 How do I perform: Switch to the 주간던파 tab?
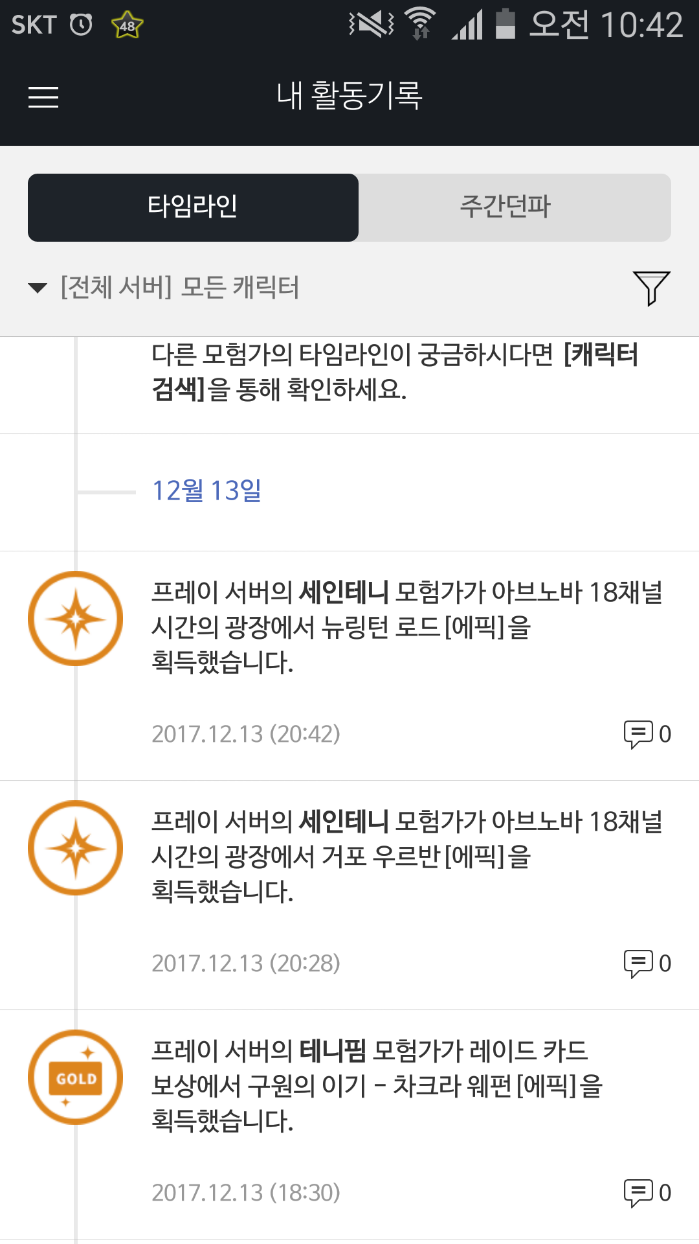[x=513, y=207]
